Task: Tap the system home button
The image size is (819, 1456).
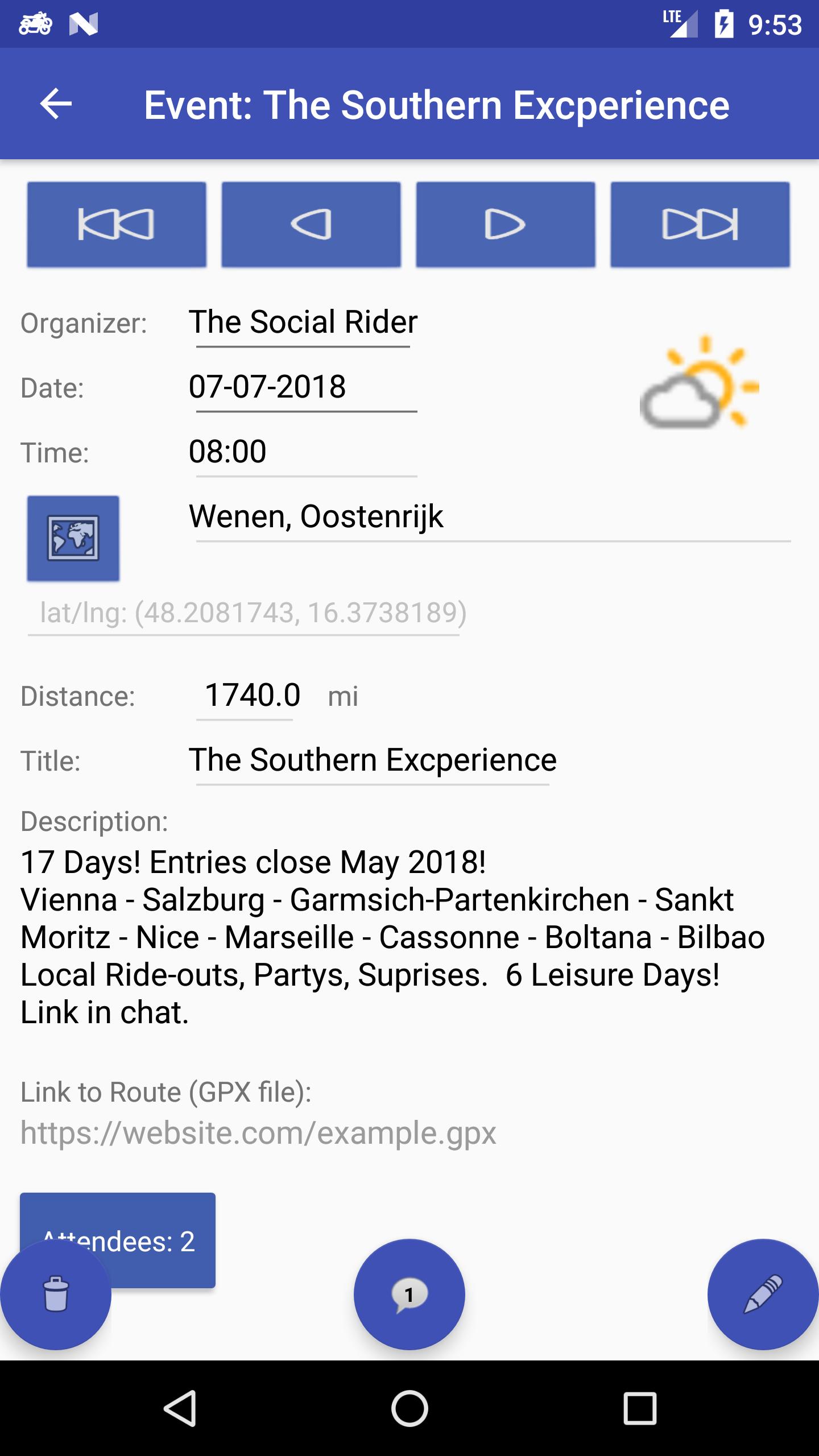Action: (409, 1408)
